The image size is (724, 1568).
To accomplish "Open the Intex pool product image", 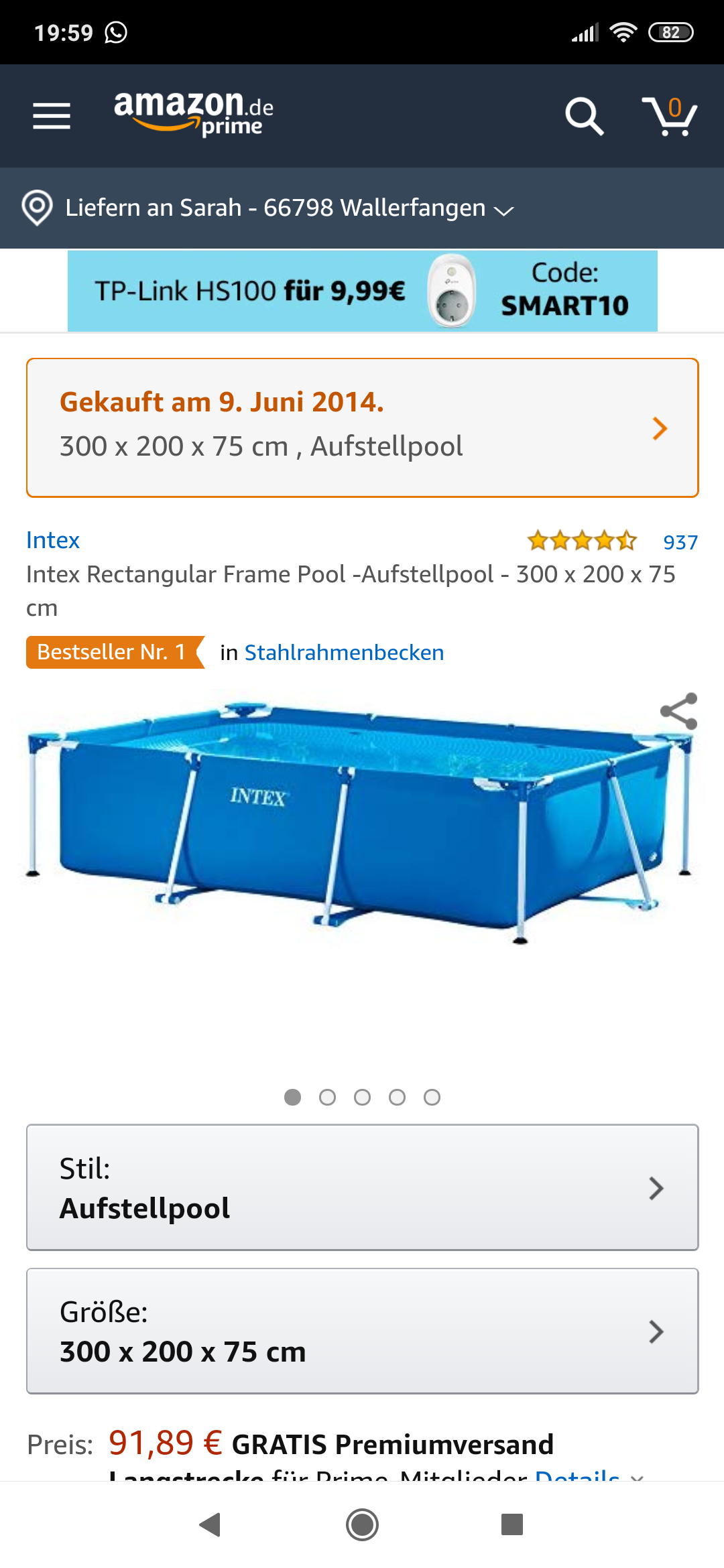I will 362,824.
